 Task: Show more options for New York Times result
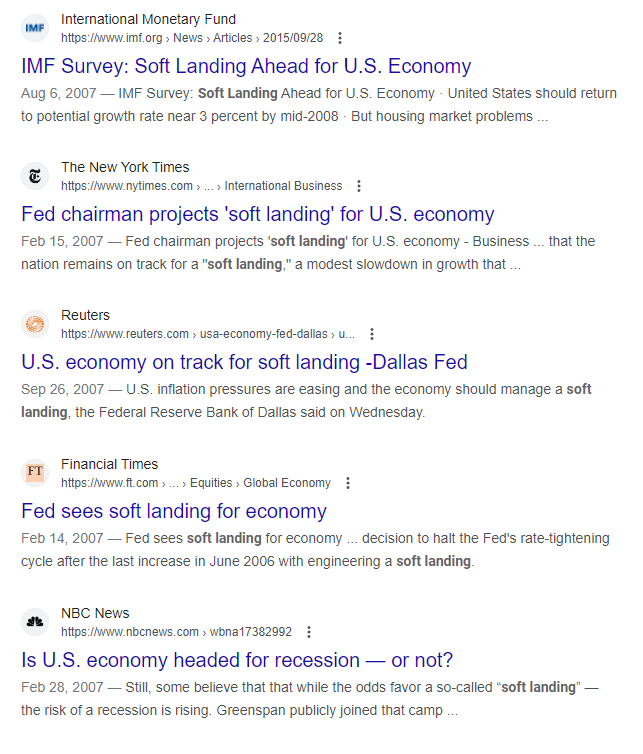coord(359,186)
